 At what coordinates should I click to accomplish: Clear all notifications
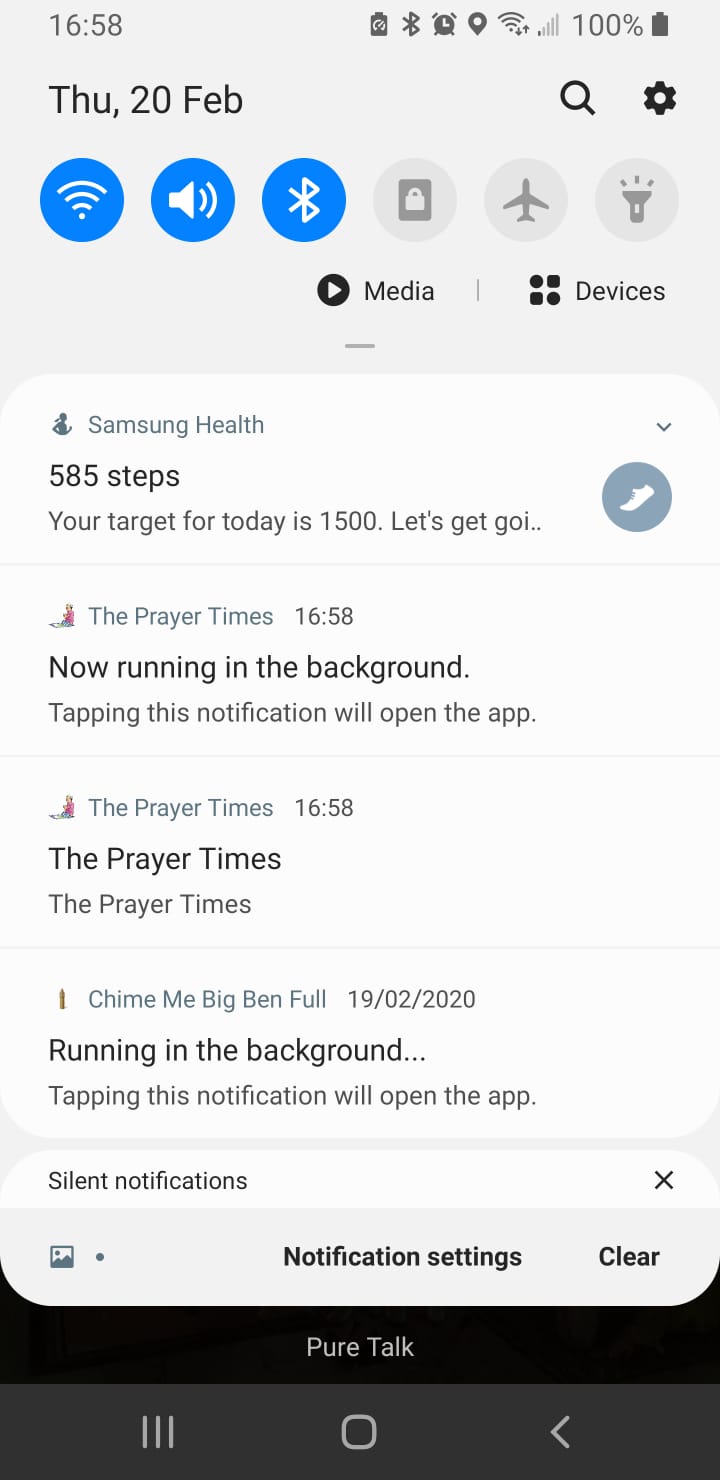tap(628, 1257)
